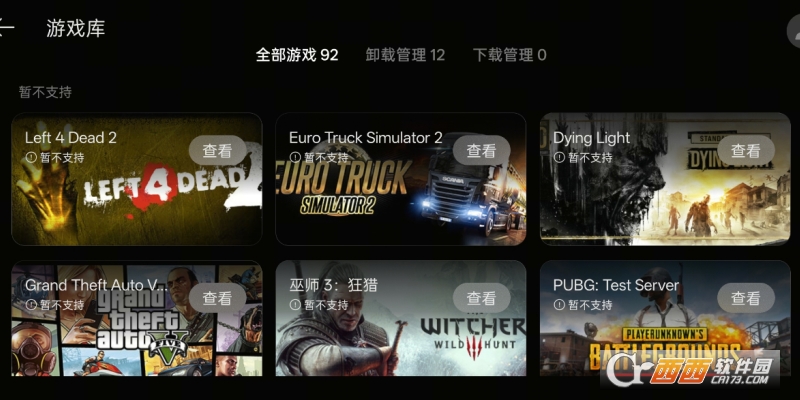Tap 查看 on Grand Theft Auto V

217,298
